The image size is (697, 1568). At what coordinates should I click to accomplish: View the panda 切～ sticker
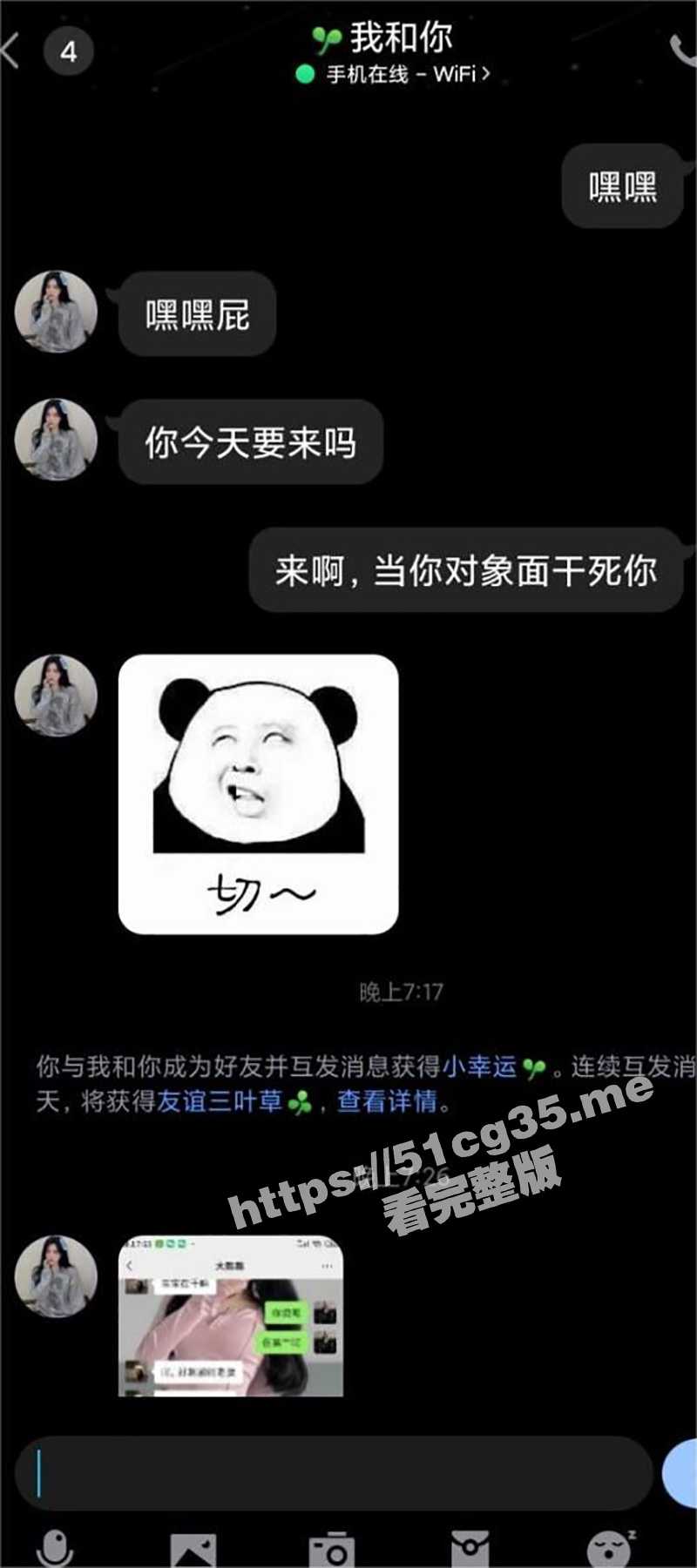point(259,794)
